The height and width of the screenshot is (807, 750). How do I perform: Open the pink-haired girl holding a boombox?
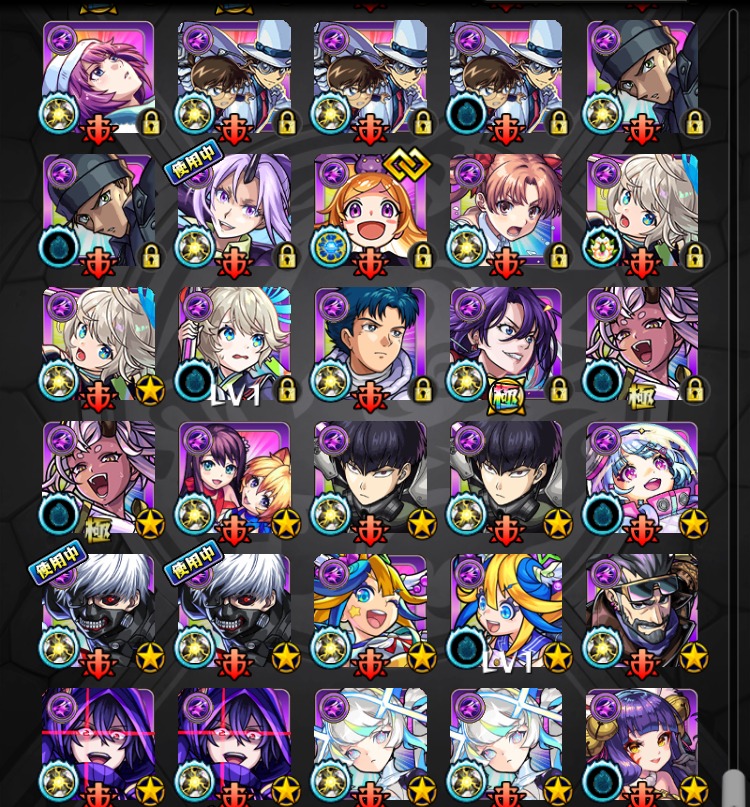pos(642,480)
